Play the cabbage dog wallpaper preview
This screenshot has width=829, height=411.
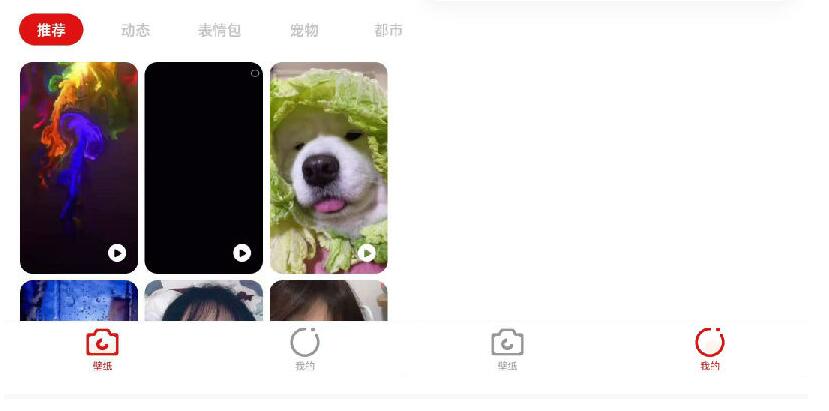pyautogui.click(x=367, y=253)
